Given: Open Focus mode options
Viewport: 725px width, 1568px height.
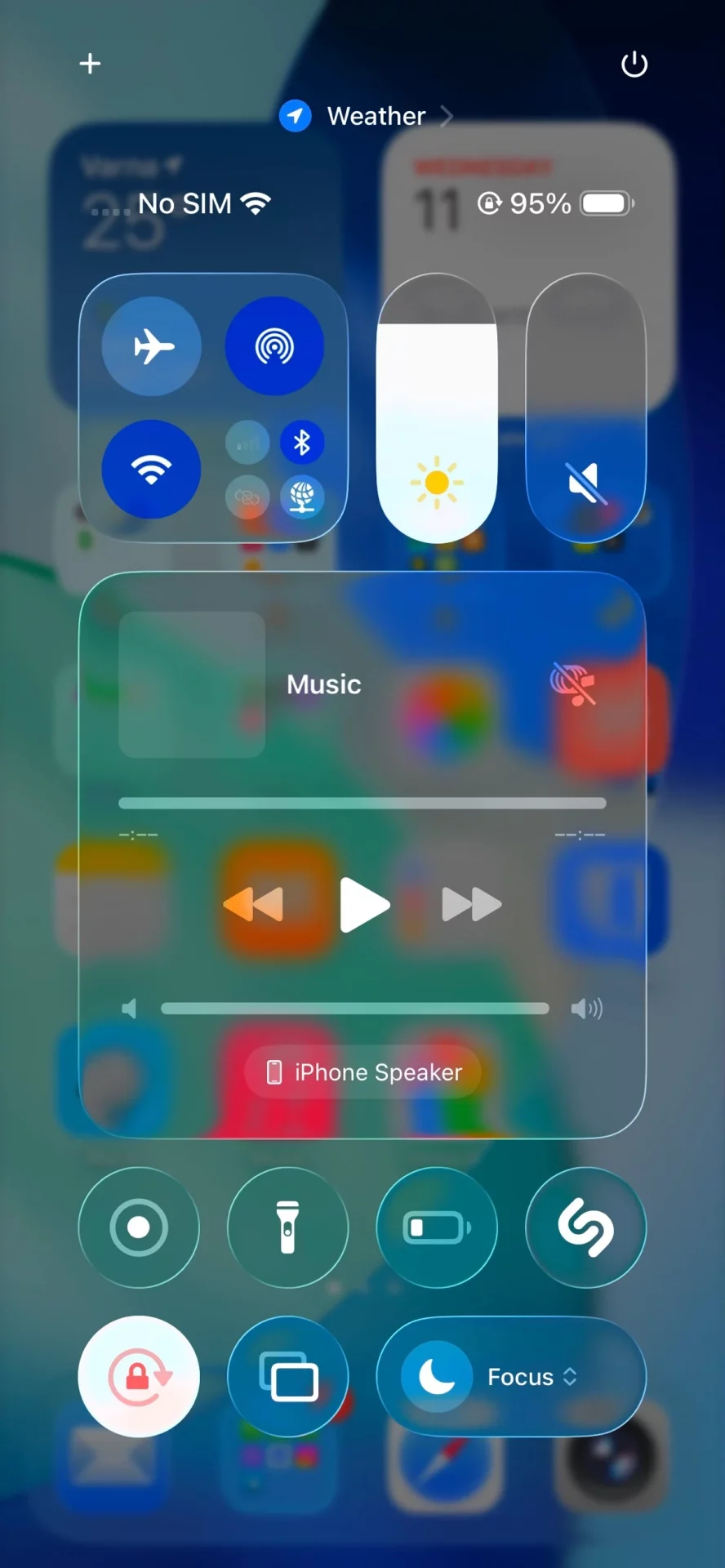Looking at the screenshot, I should (x=511, y=1377).
